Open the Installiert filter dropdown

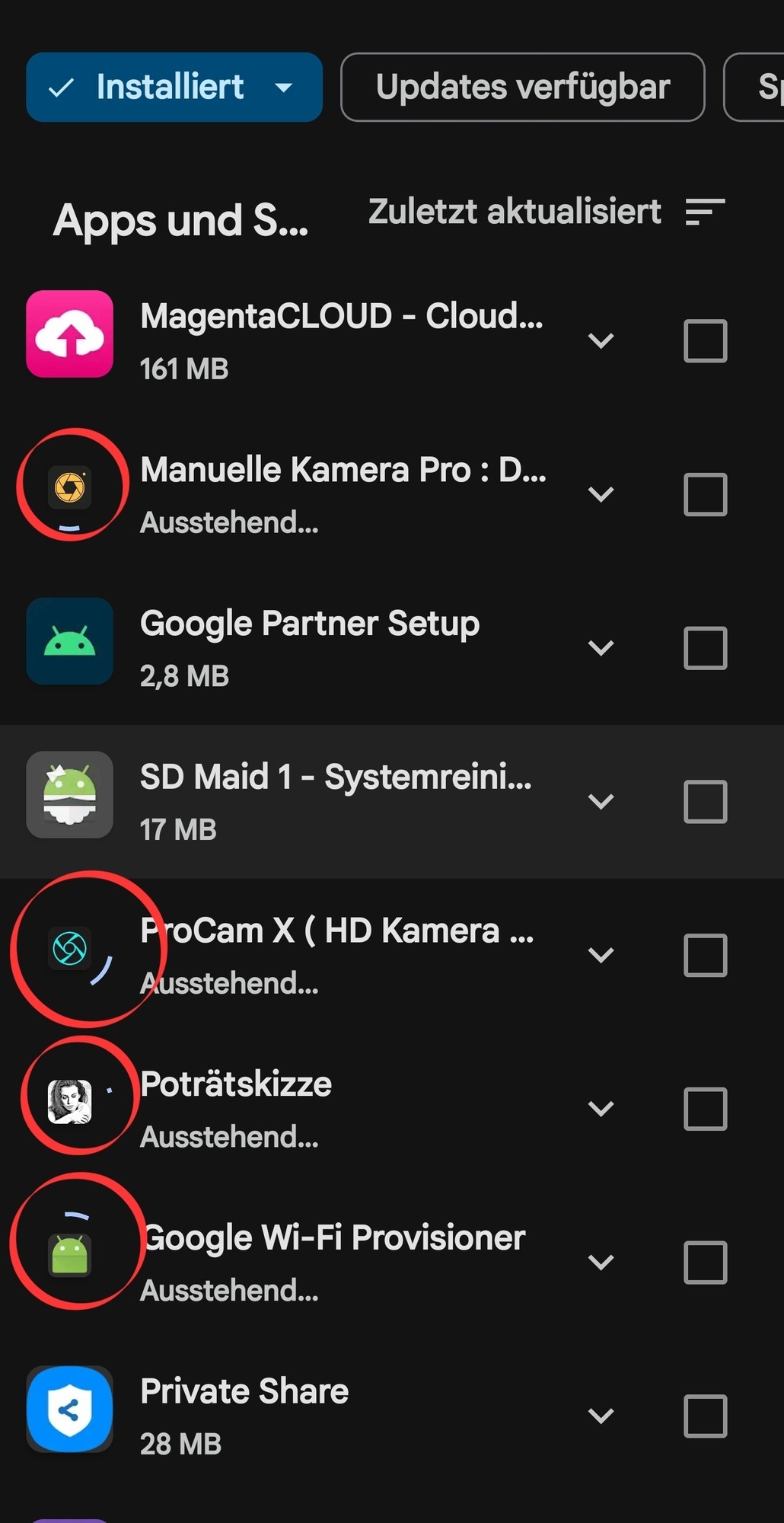pyautogui.click(x=174, y=88)
